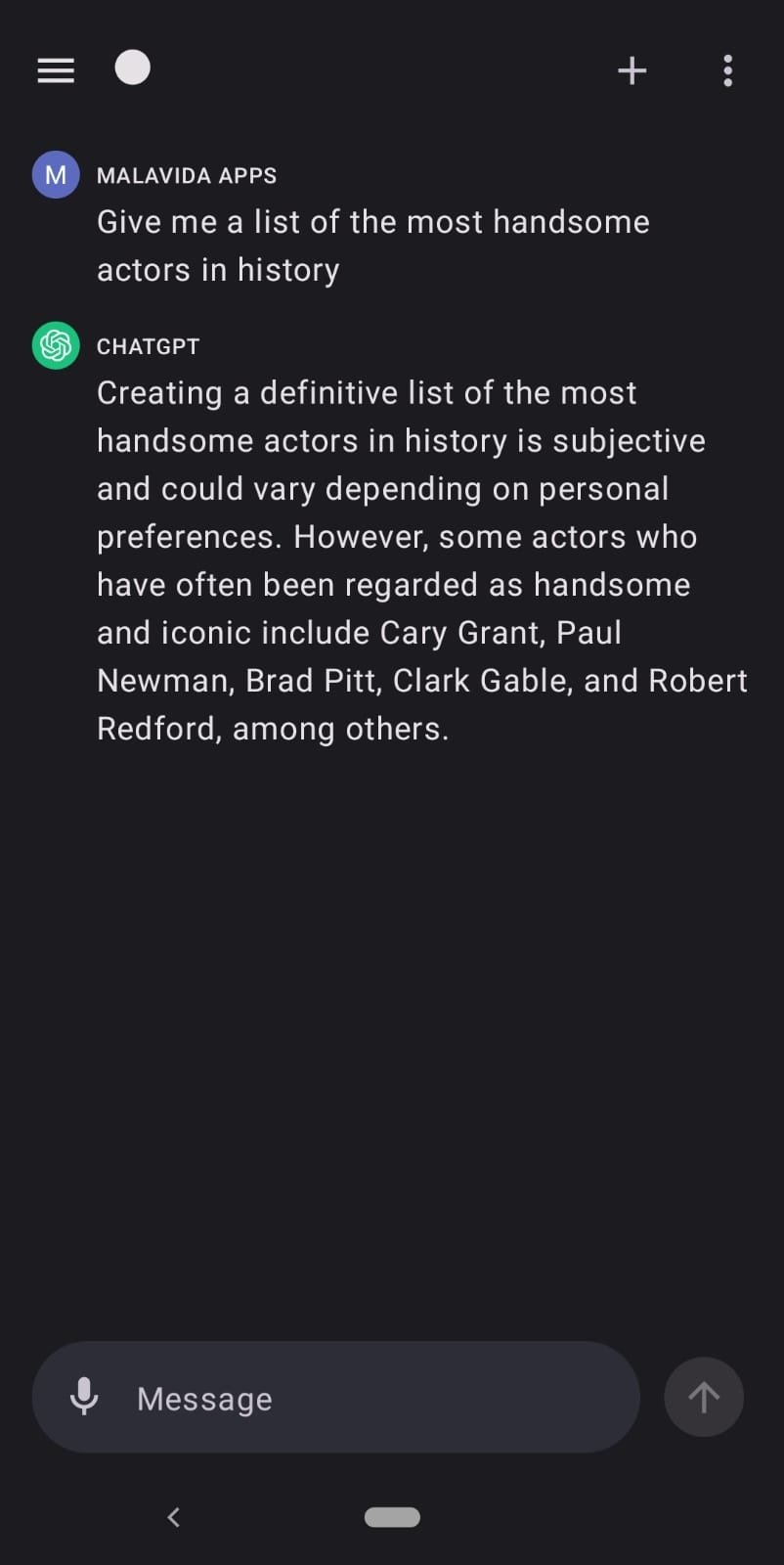Go back using system navigation arrow
The image size is (784, 1565).
(x=174, y=1517)
